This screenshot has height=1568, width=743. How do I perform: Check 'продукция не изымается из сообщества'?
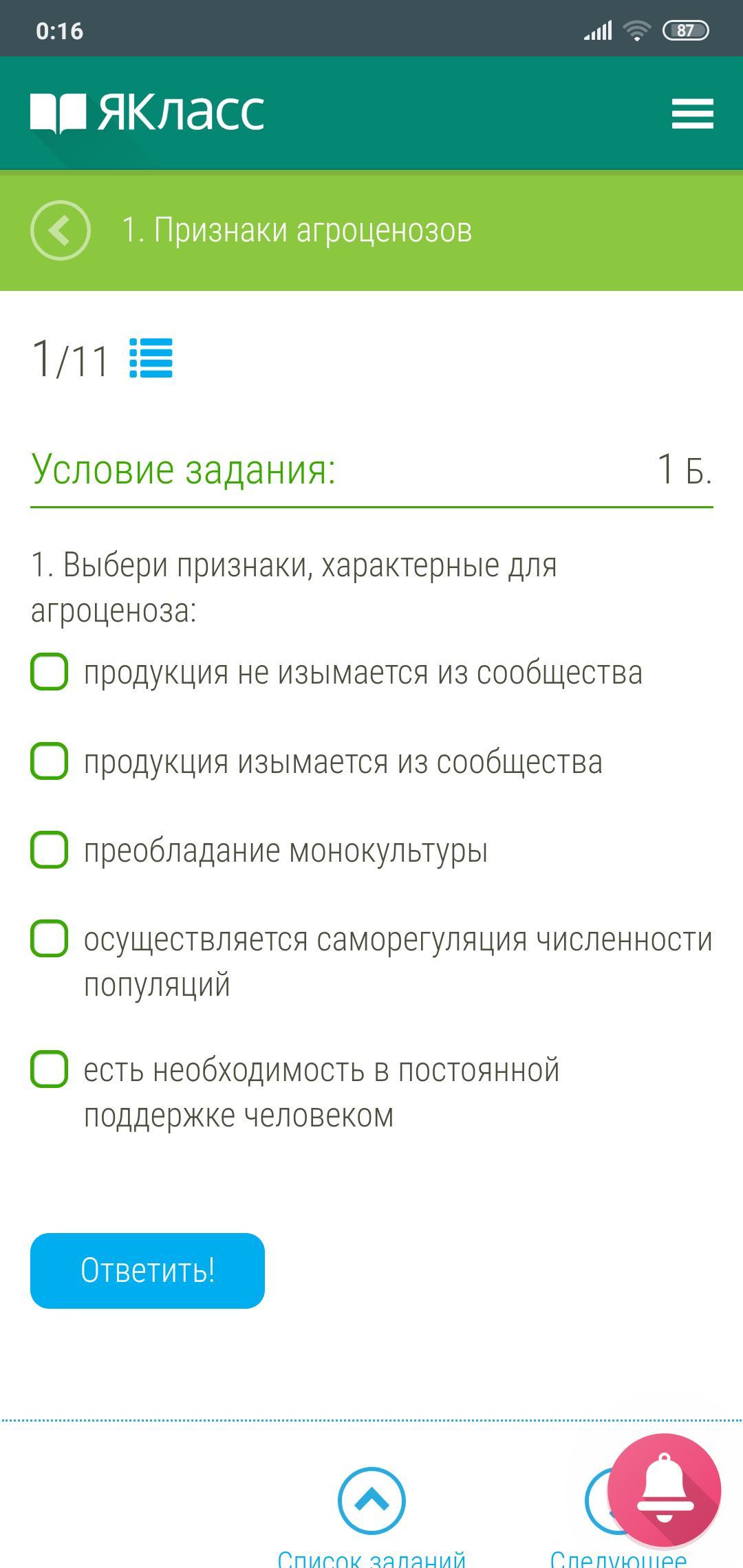(49, 672)
